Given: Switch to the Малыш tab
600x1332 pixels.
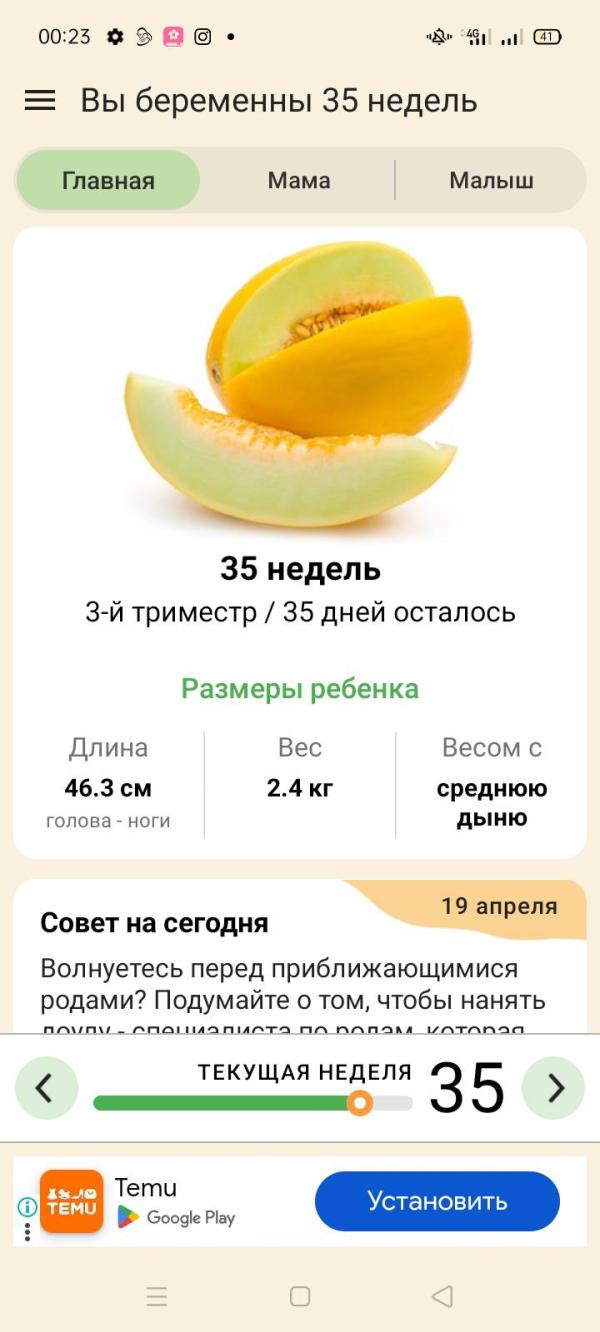Looking at the screenshot, I should [491, 181].
